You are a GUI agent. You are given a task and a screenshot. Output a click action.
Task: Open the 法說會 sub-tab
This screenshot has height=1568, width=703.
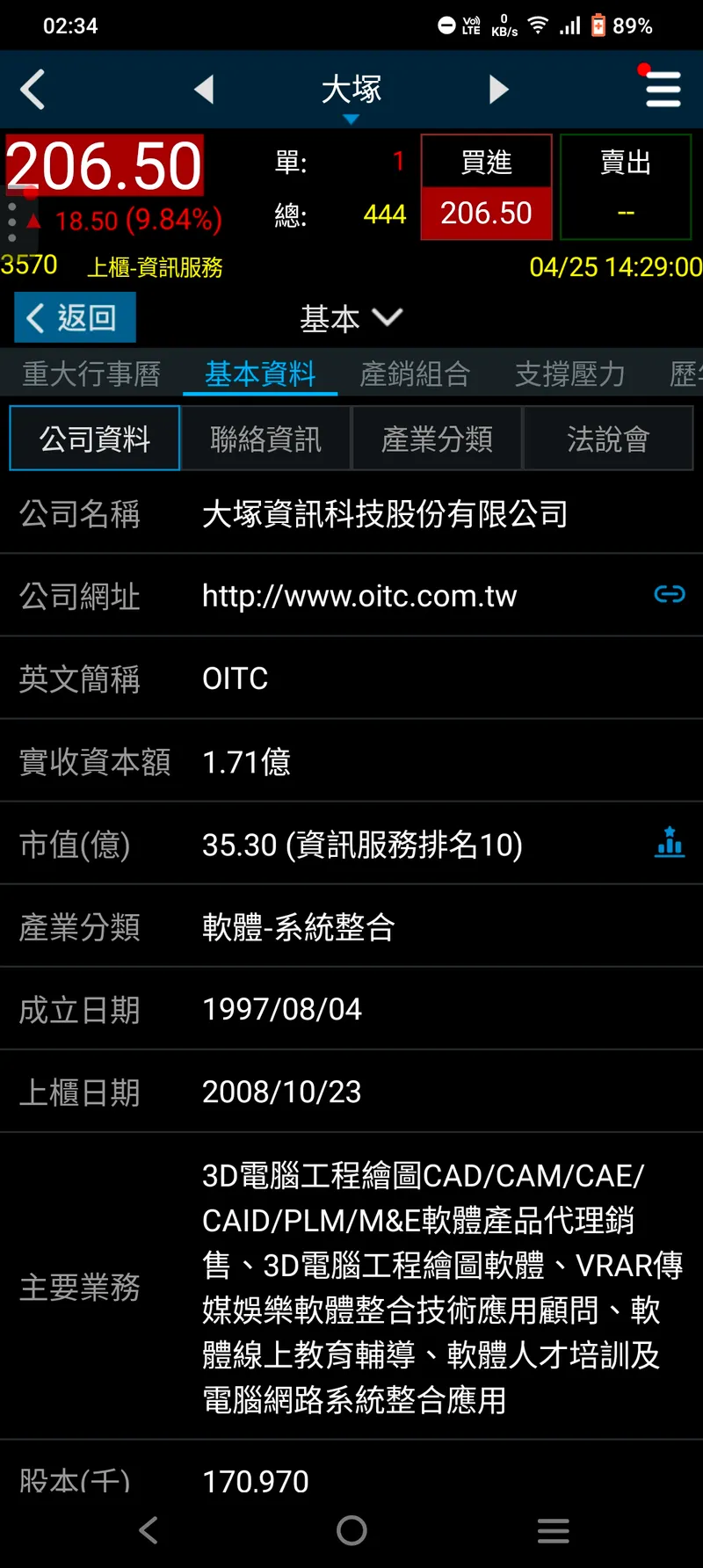coord(608,439)
